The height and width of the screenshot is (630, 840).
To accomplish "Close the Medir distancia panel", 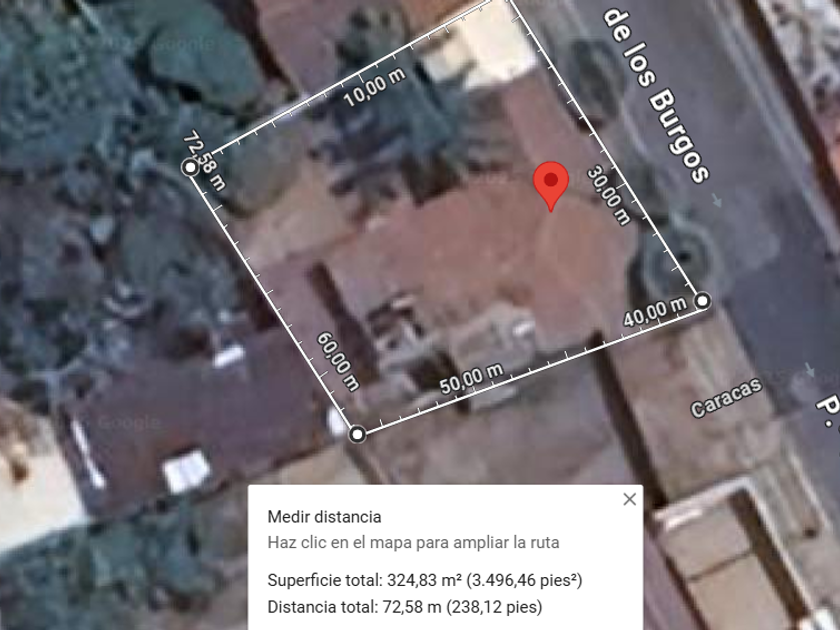I will coord(629,499).
